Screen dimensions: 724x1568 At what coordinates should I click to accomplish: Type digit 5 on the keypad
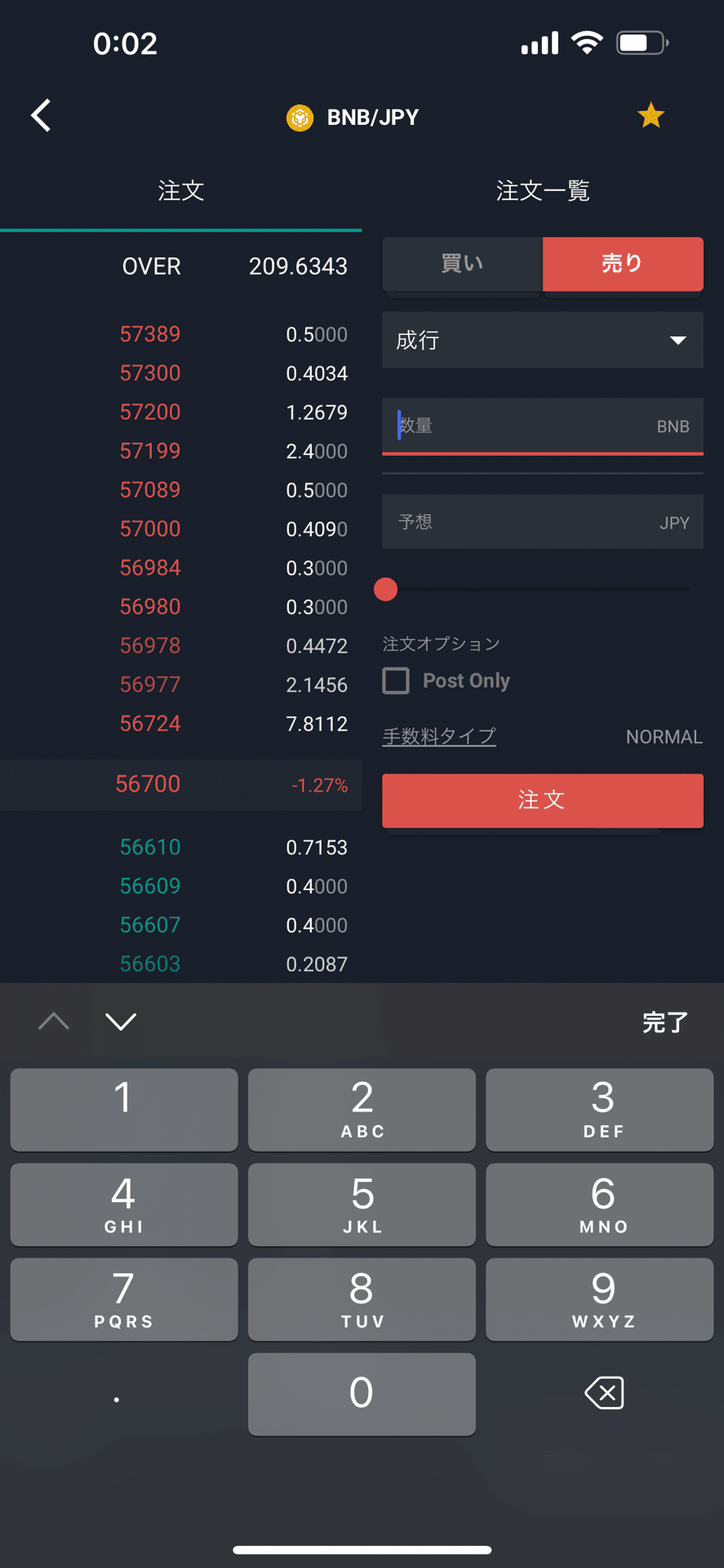pyautogui.click(x=362, y=1205)
